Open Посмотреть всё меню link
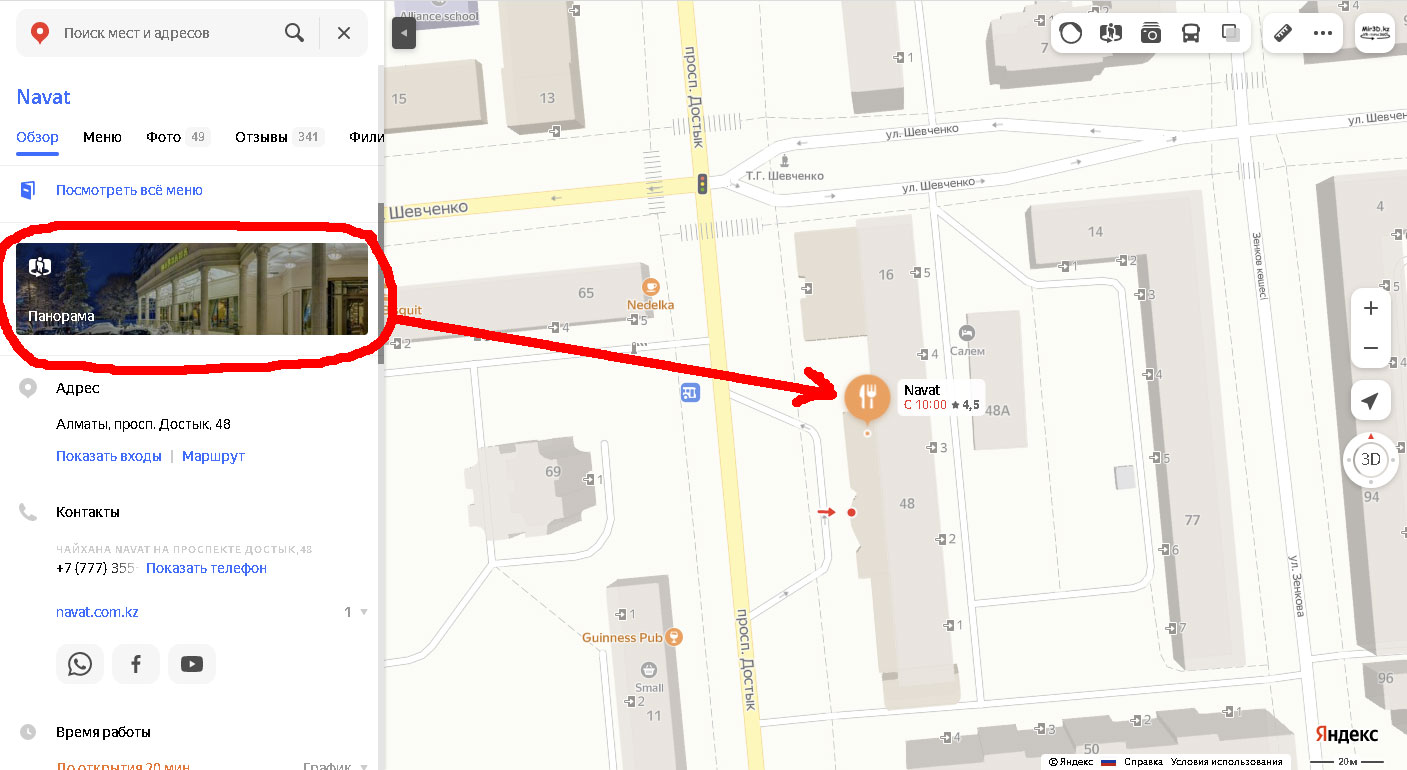The image size is (1407, 770). [129, 190]
